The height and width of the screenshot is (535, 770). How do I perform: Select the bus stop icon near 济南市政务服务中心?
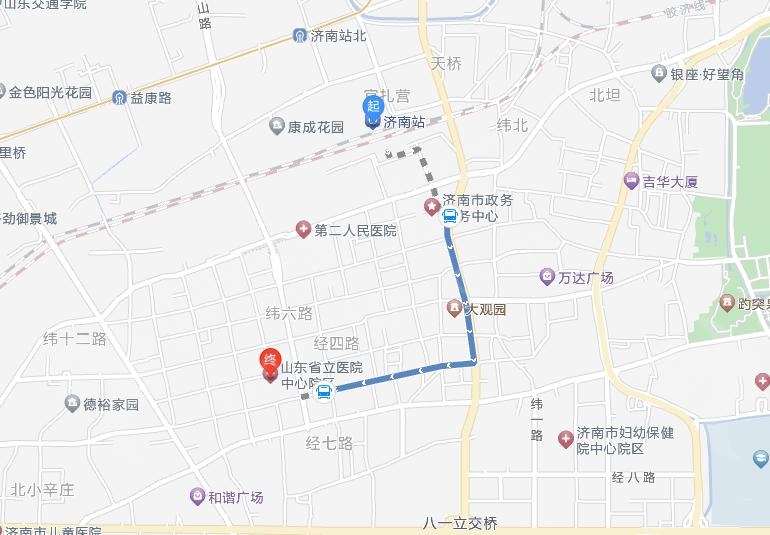point(451,216)
